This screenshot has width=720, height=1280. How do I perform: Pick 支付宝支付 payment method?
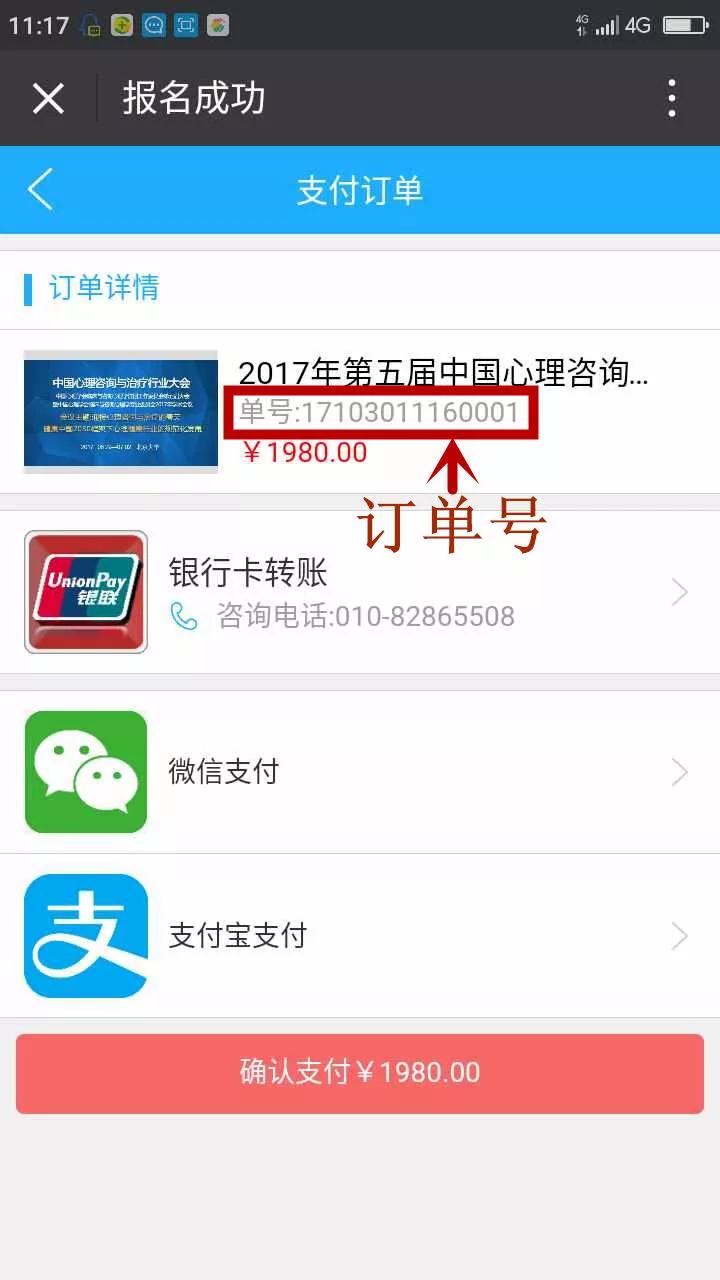click(360, 936)
